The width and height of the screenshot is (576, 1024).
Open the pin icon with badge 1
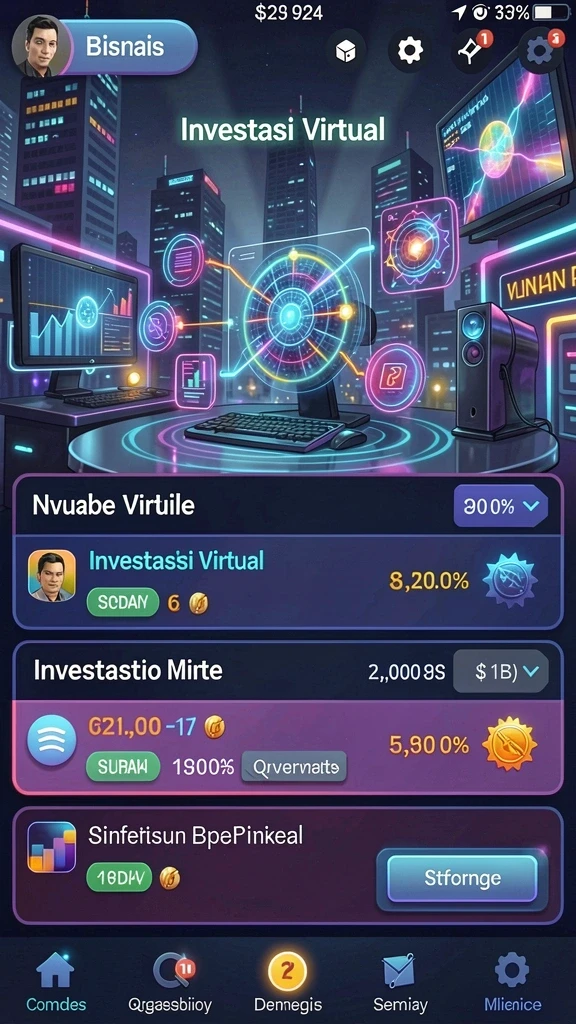point(472,50)
